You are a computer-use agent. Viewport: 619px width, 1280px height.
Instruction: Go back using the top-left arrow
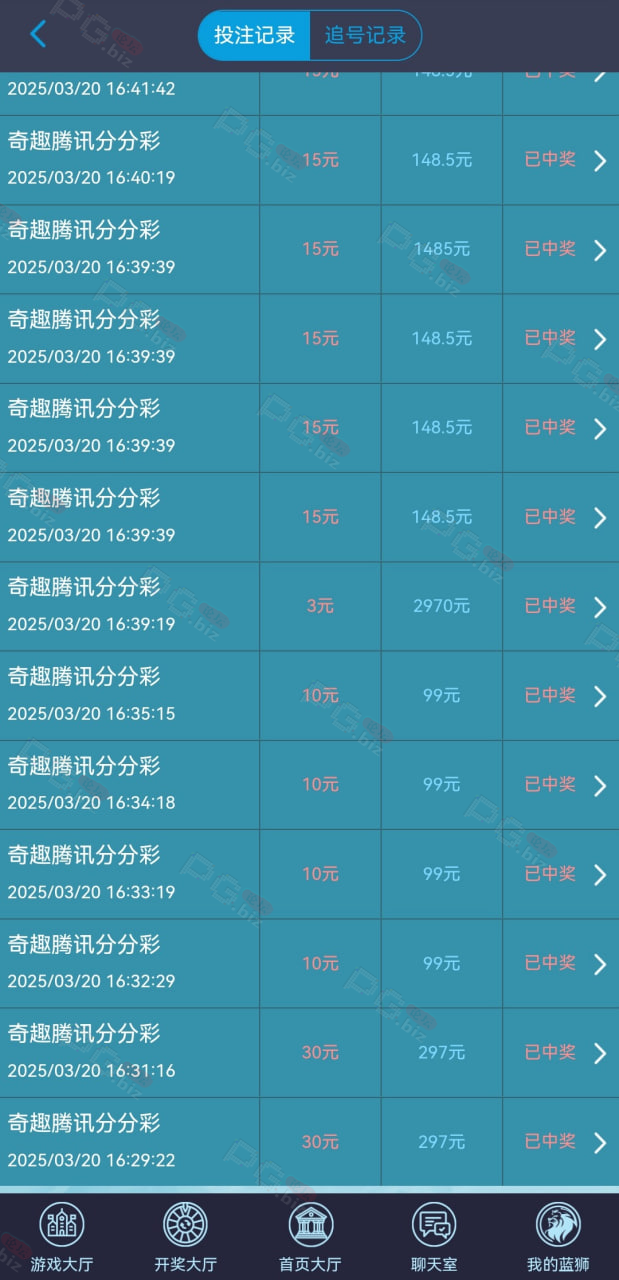pyautogui.click(x=38, y=34)
